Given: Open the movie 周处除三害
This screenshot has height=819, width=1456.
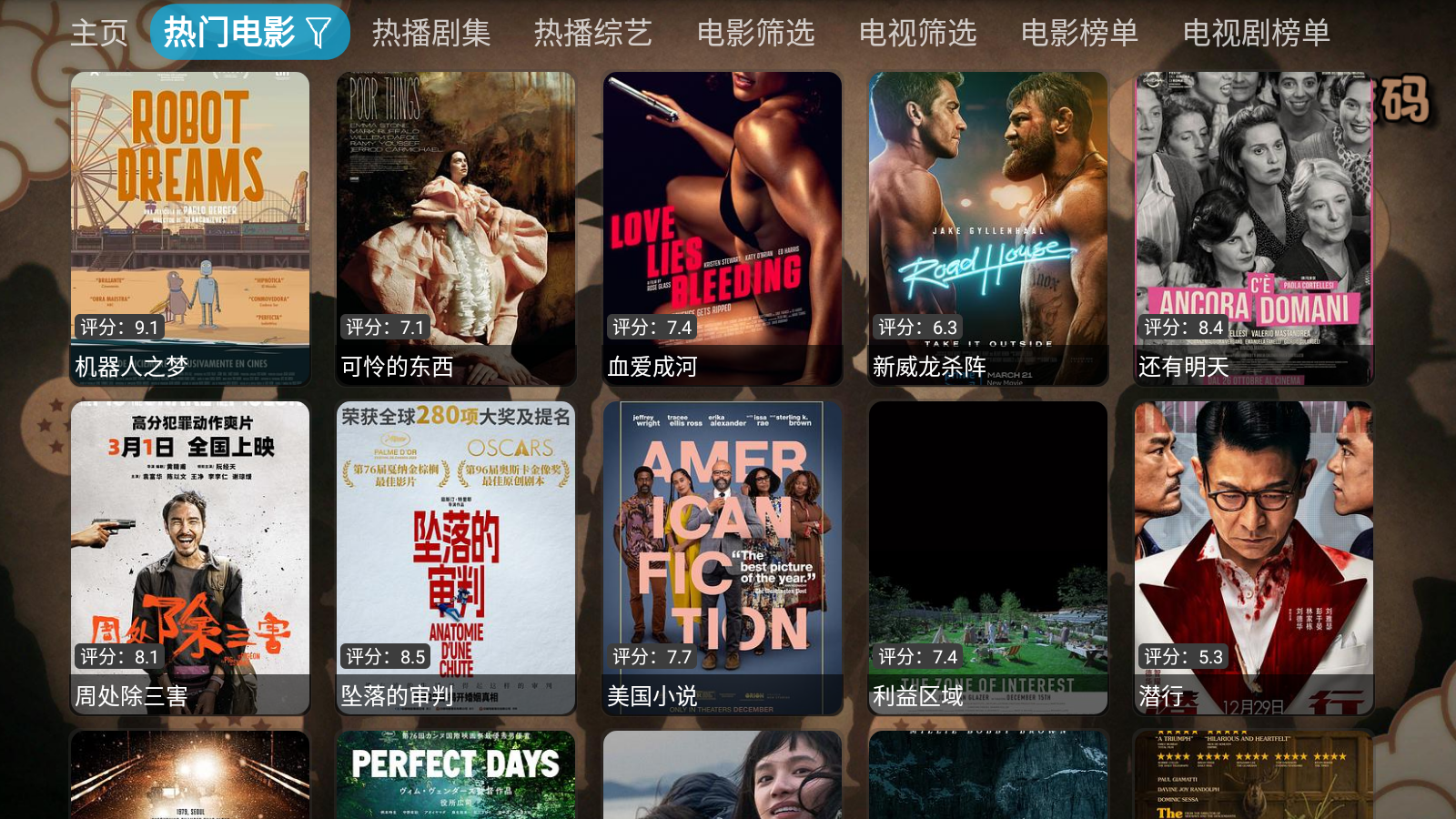Looking at the screenshot, I should pos(190,557).
